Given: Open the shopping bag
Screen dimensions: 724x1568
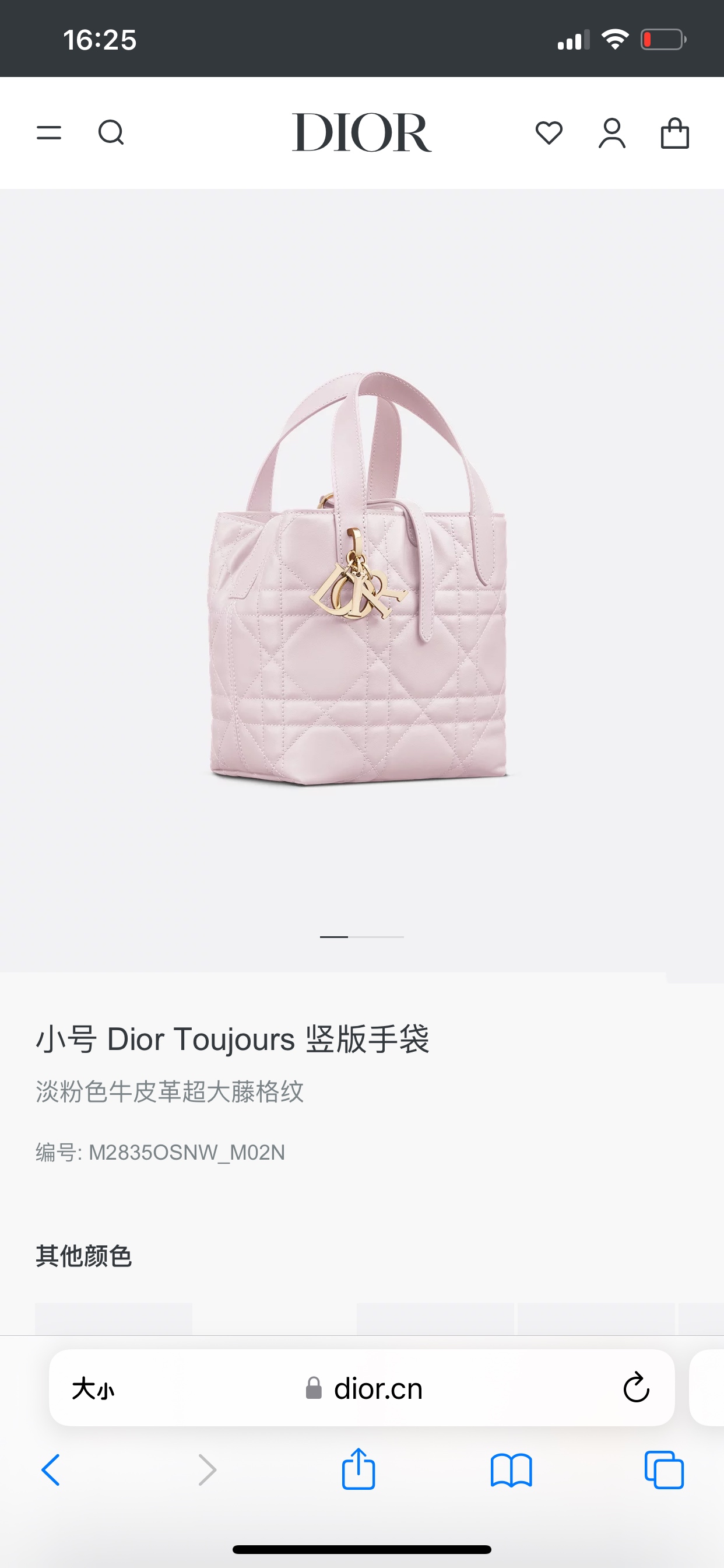Looking at the screenshot, I should (674, 132).
